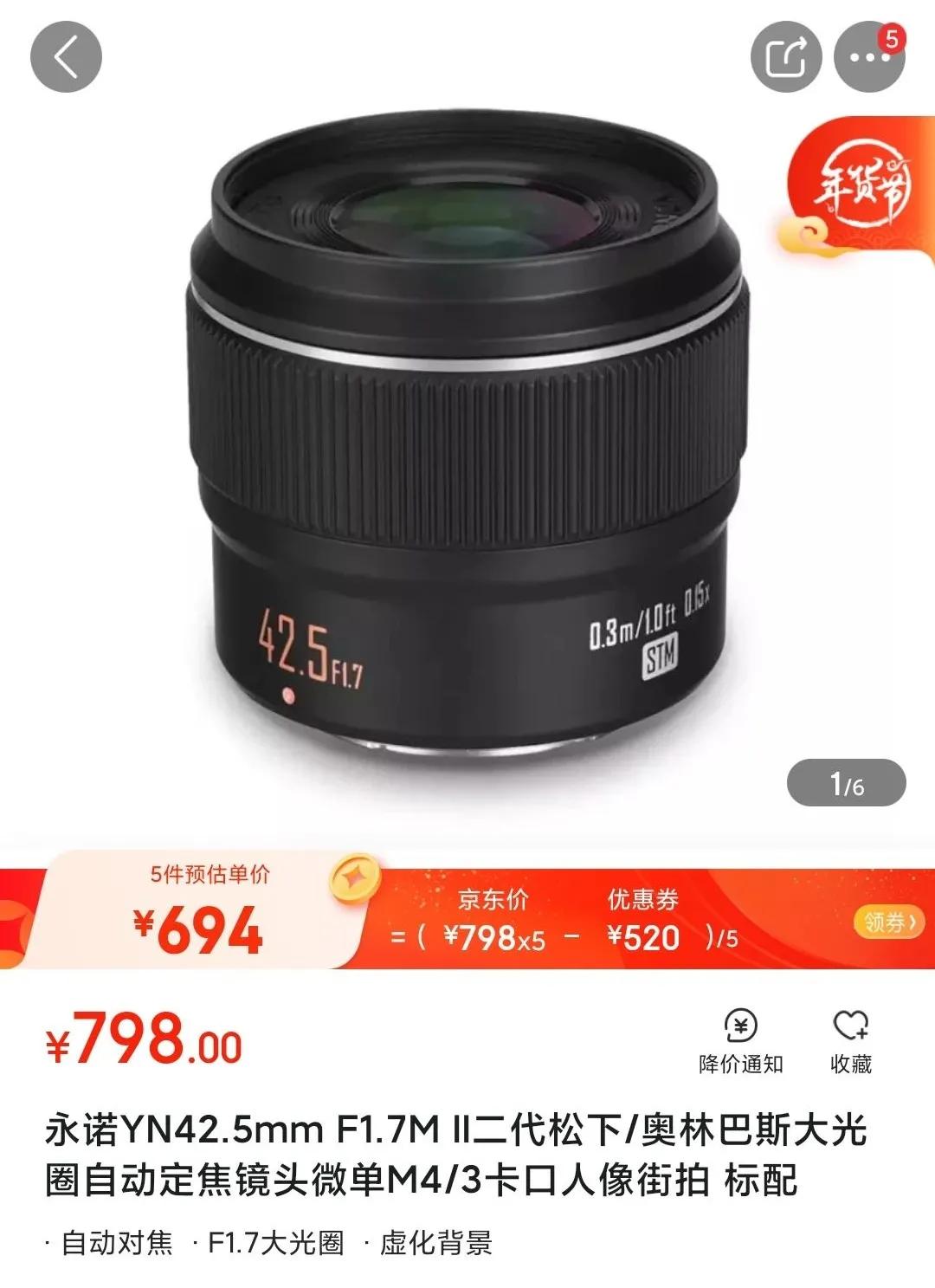Image resolution: width=935 pixels, height=1288 pixels.
Task: Add the lens to favorites via 收藏
Action: pyautogui.click(x=850, y=1042)
